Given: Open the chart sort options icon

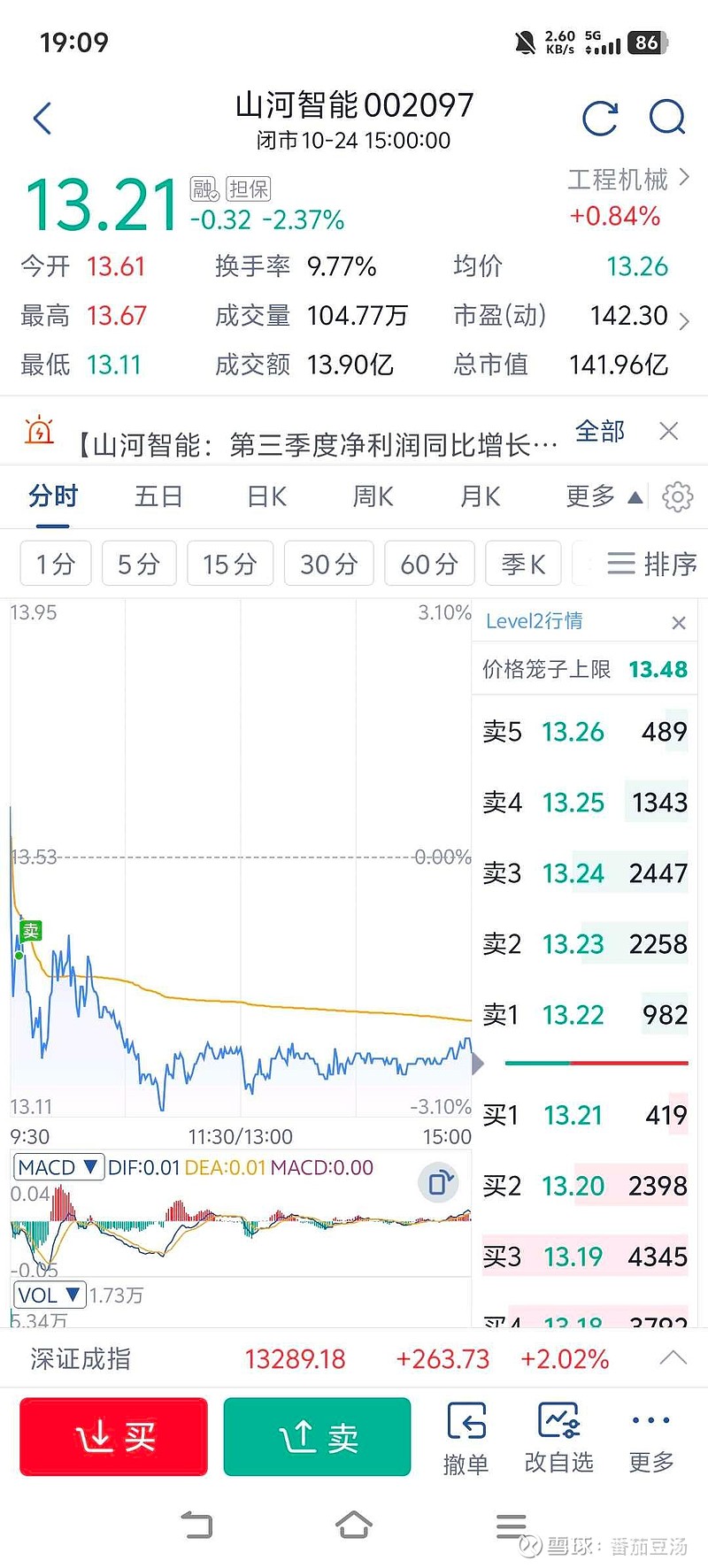Looking at the screenshot, I should [x=621, y=563].
